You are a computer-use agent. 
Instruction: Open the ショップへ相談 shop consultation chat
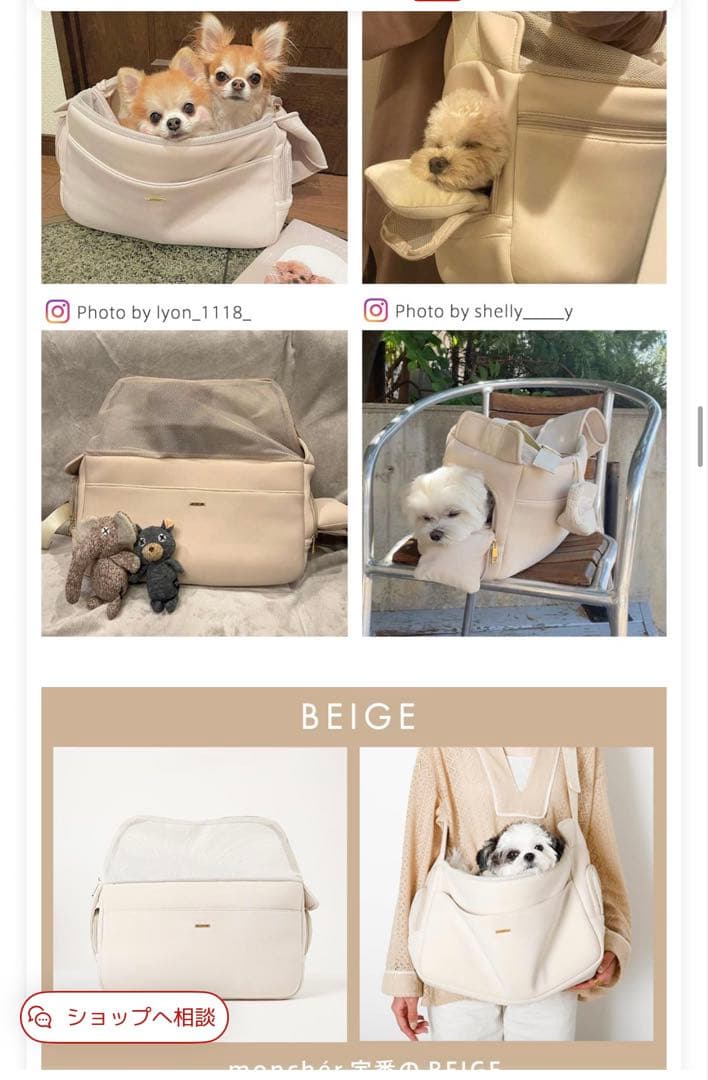[124, 1017]
